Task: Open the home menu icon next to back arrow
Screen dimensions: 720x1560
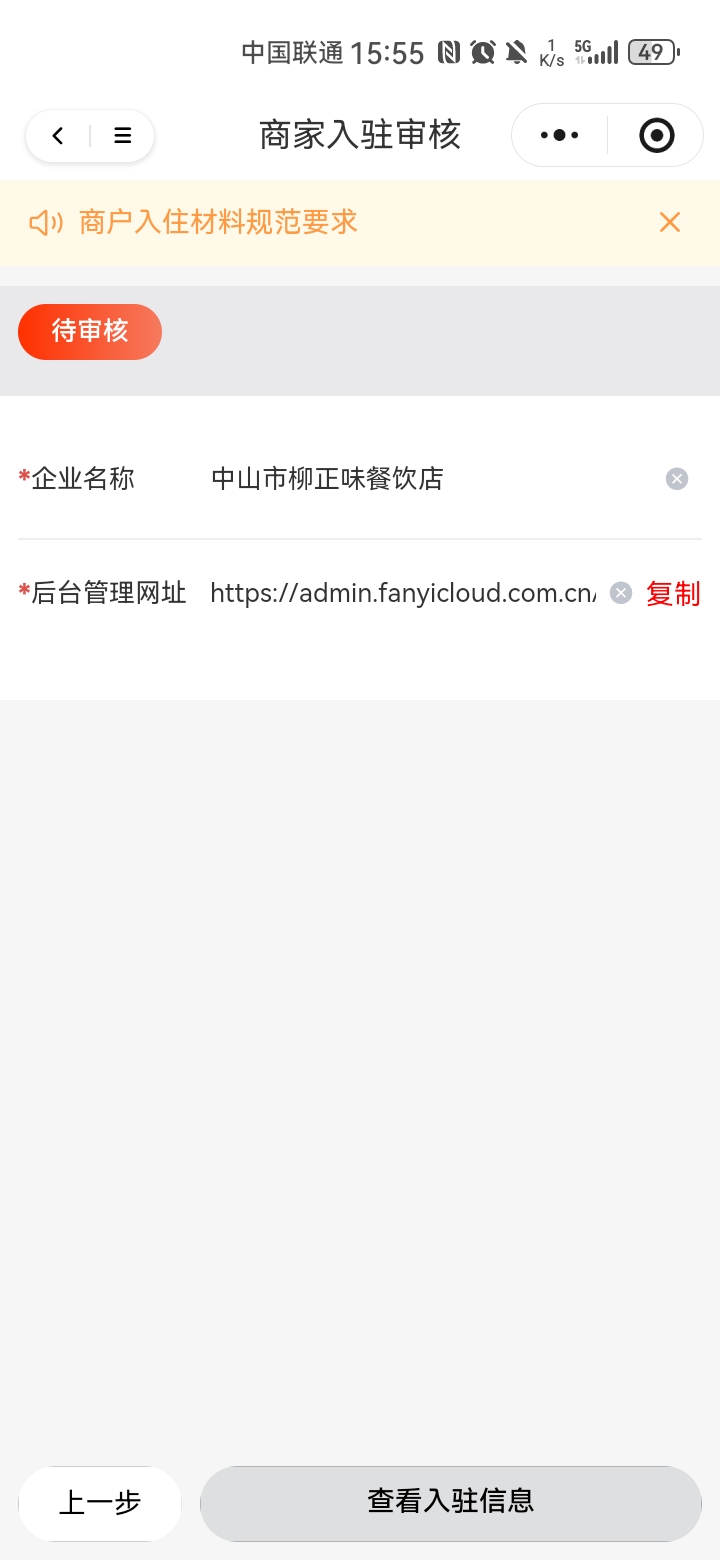Action: click(x=121, y=135)
